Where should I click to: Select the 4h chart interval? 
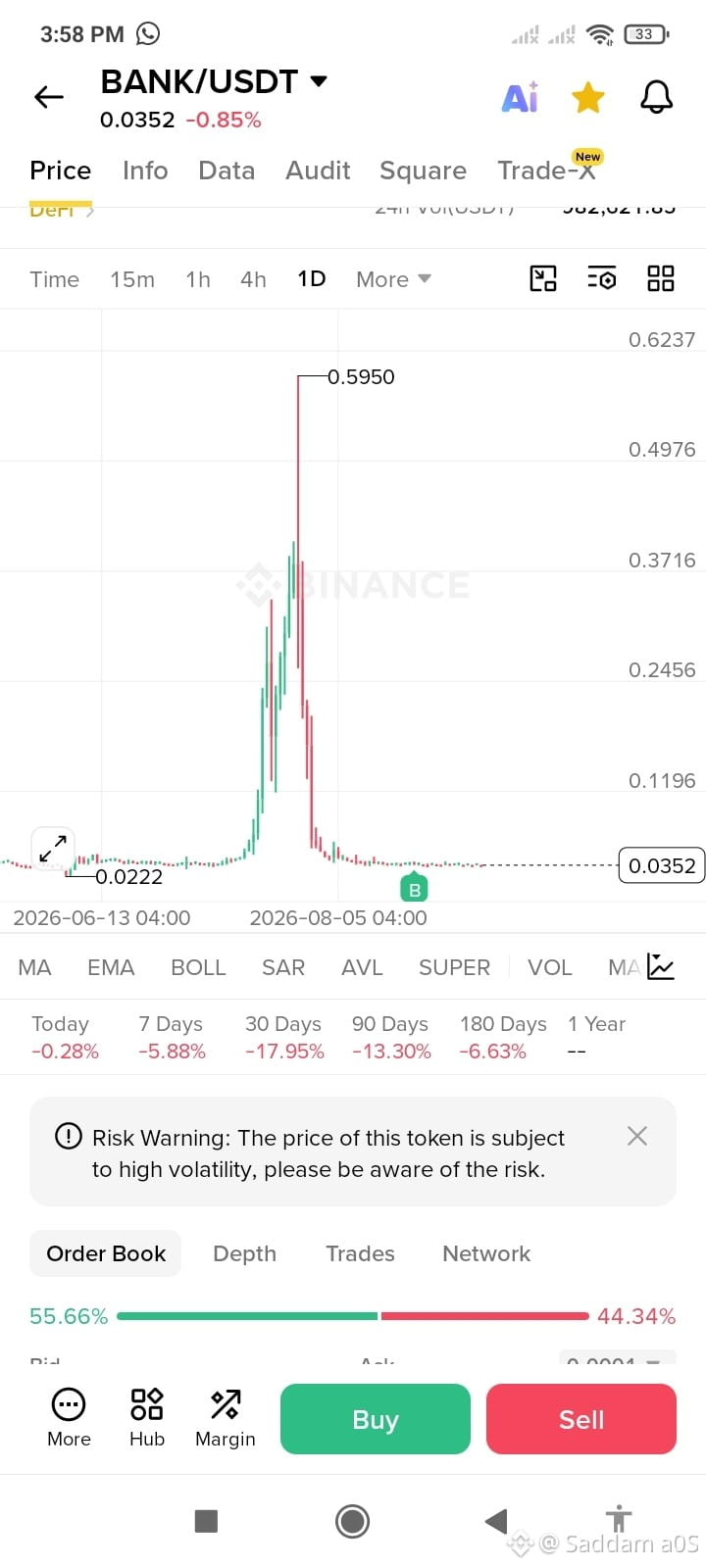pos(253,279)
